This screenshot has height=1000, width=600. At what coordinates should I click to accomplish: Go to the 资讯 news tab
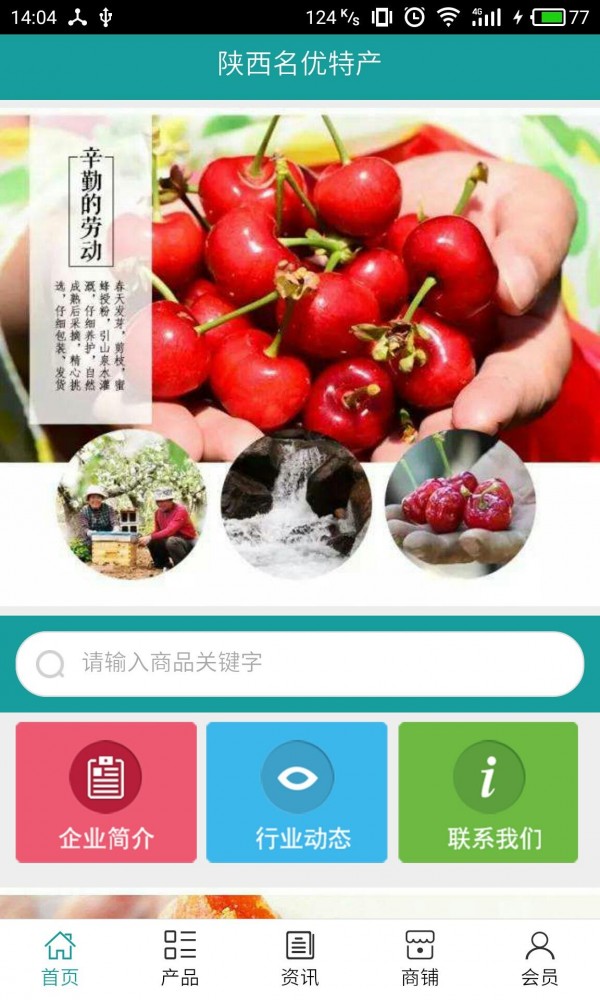click(x=300, y=958)
